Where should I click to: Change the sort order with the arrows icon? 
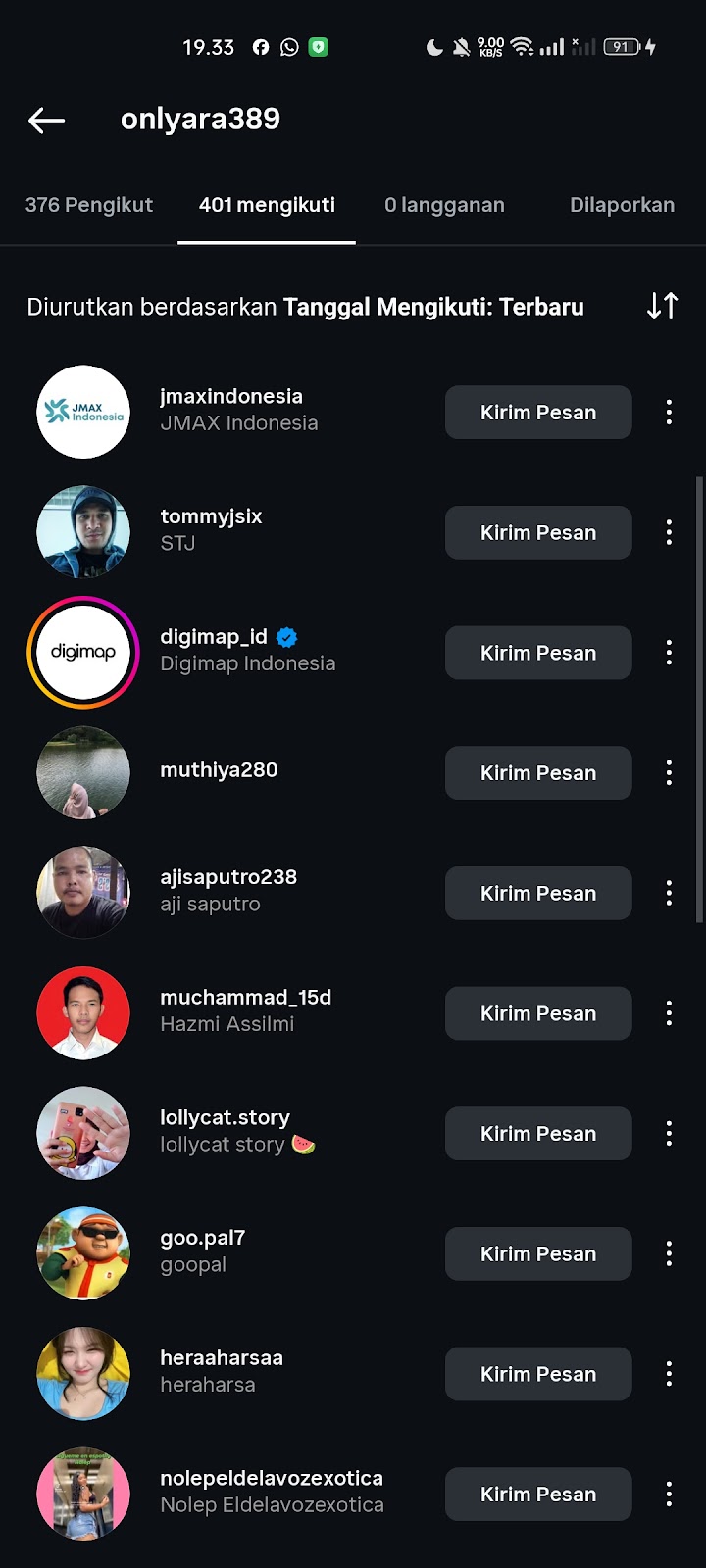point(662,306)
